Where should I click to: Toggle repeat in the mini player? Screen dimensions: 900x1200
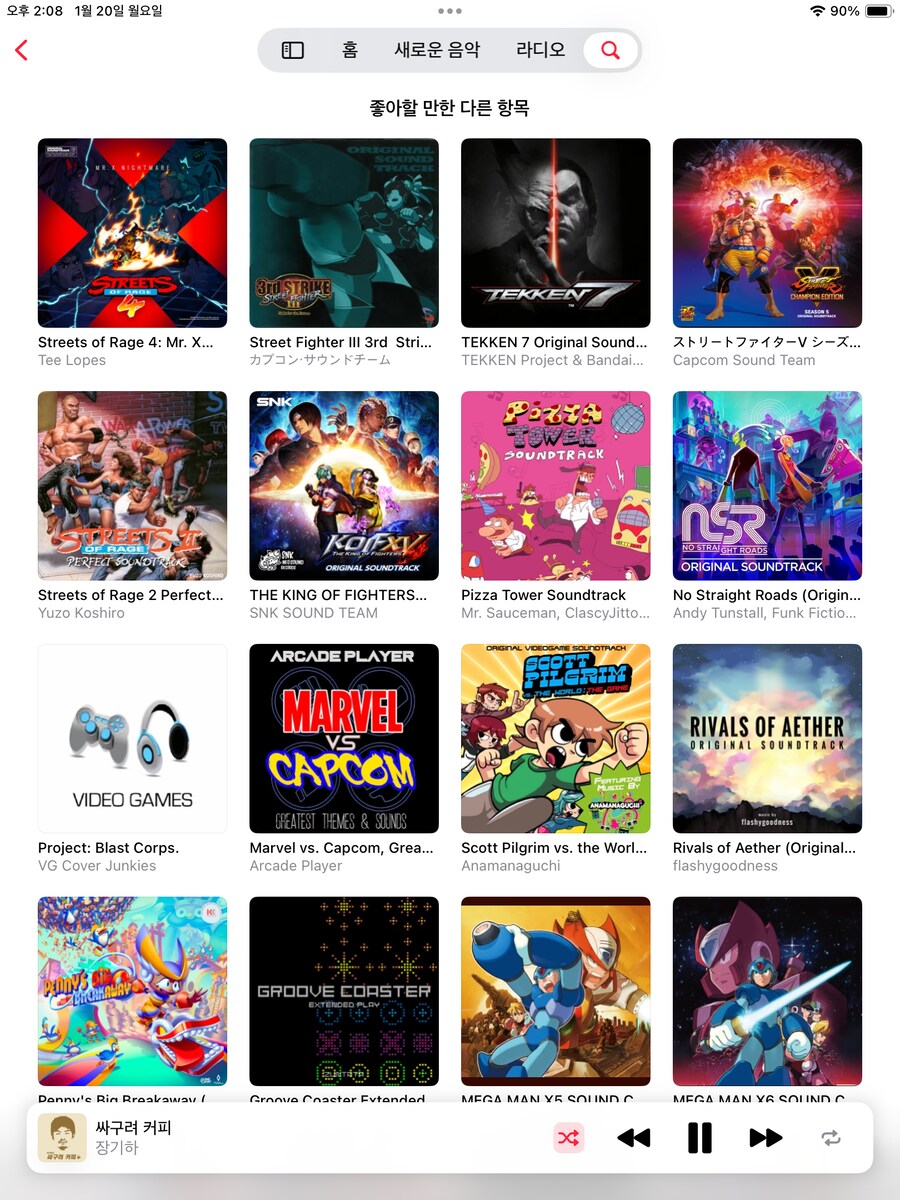coord(831,1138)
